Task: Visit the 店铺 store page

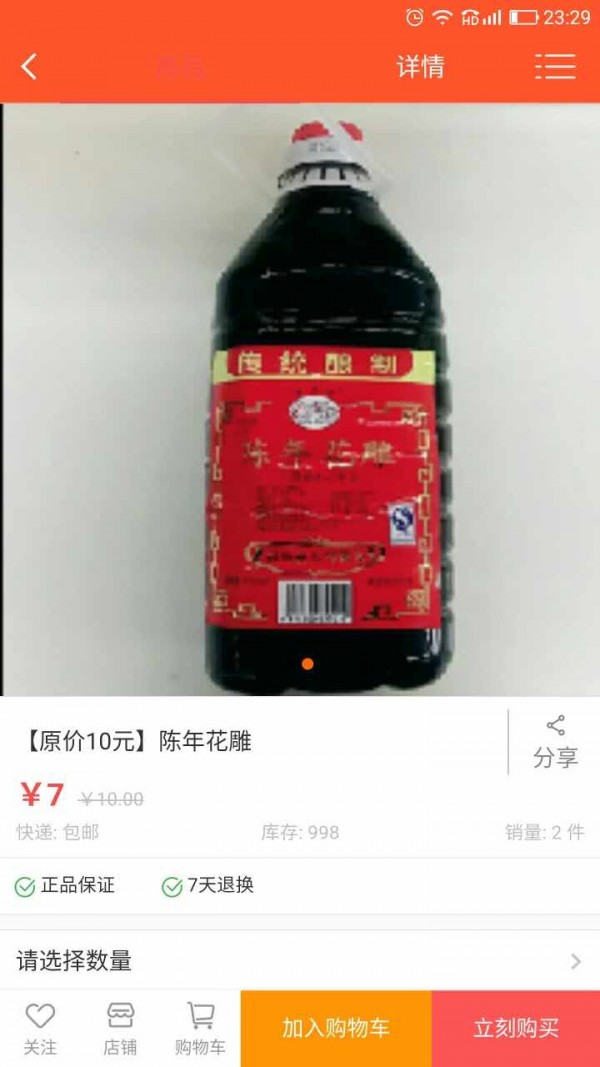Action: pos(120,1029)
